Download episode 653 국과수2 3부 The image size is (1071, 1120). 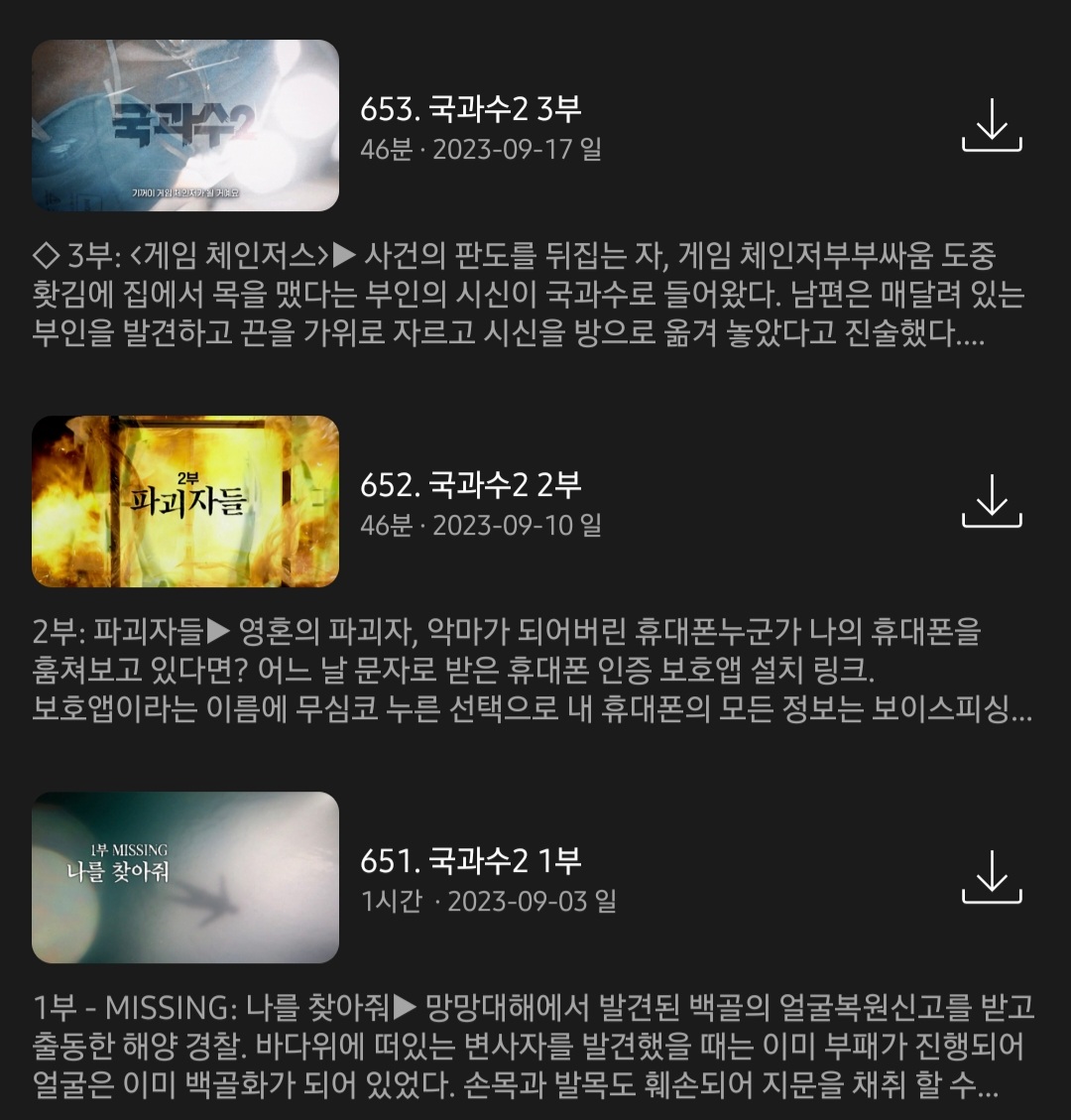pos(992,127)
